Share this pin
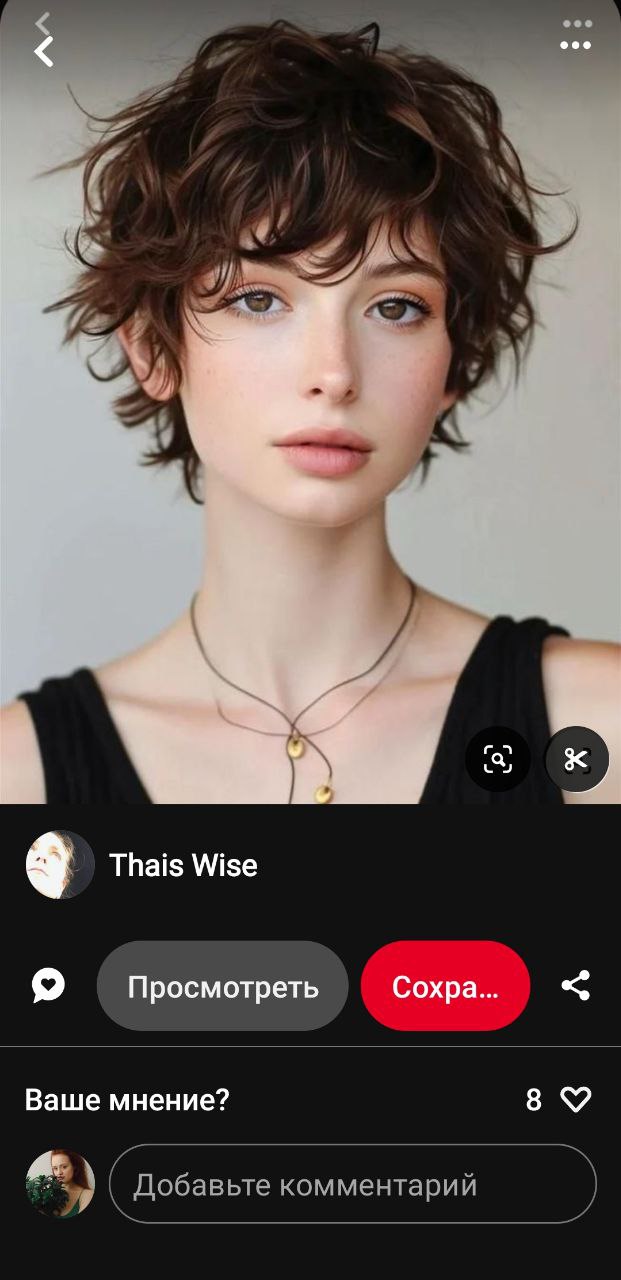 576,986
